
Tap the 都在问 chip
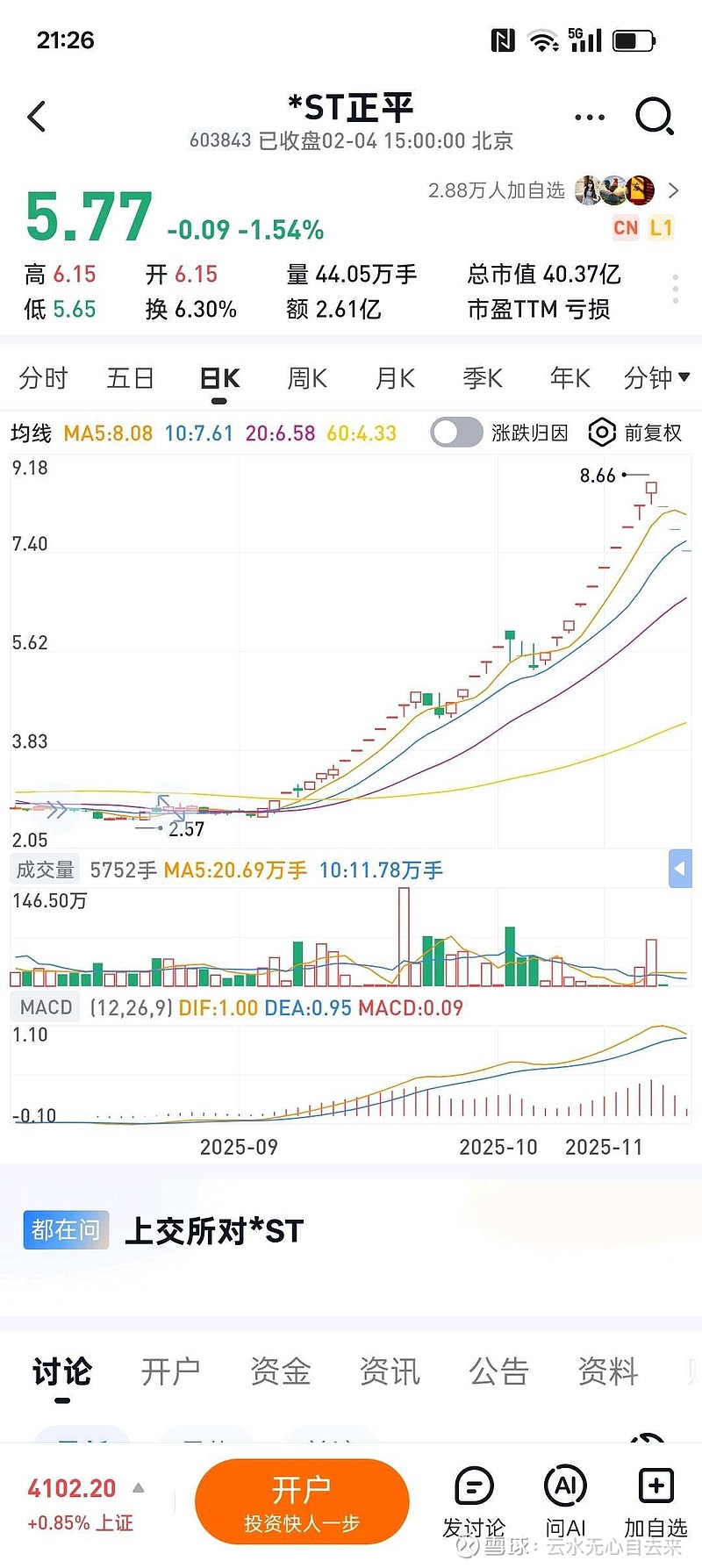65,1229
